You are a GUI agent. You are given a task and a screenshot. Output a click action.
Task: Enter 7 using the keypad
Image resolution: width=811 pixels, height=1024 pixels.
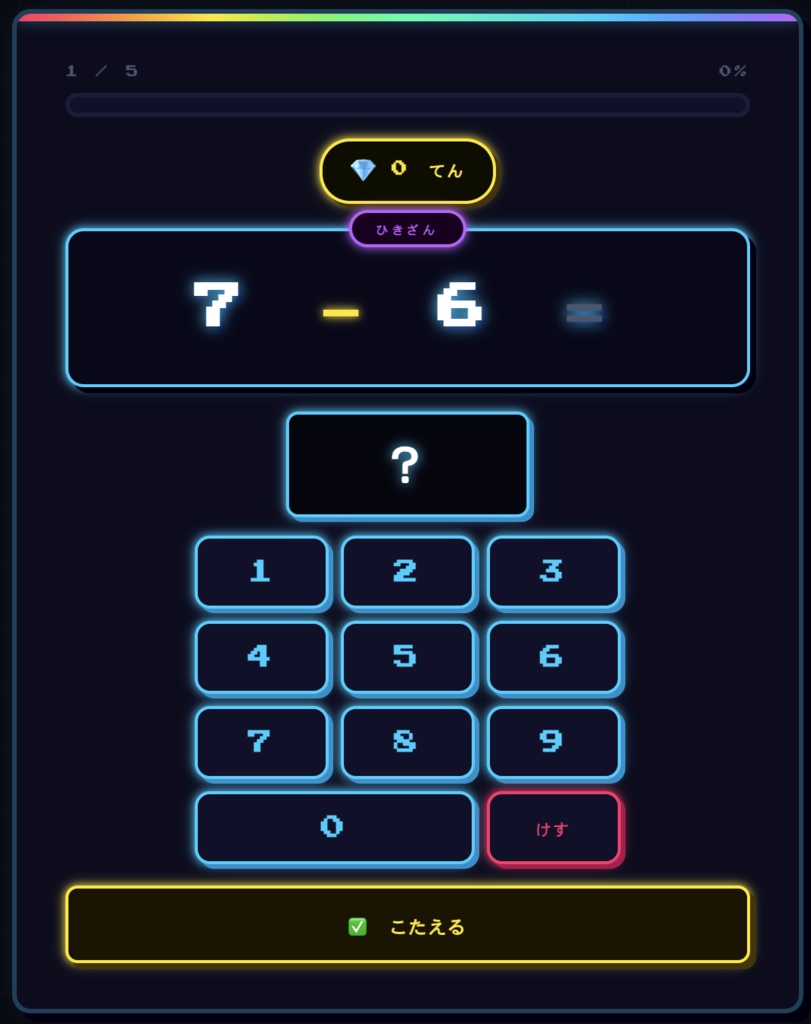pos(261,741)
